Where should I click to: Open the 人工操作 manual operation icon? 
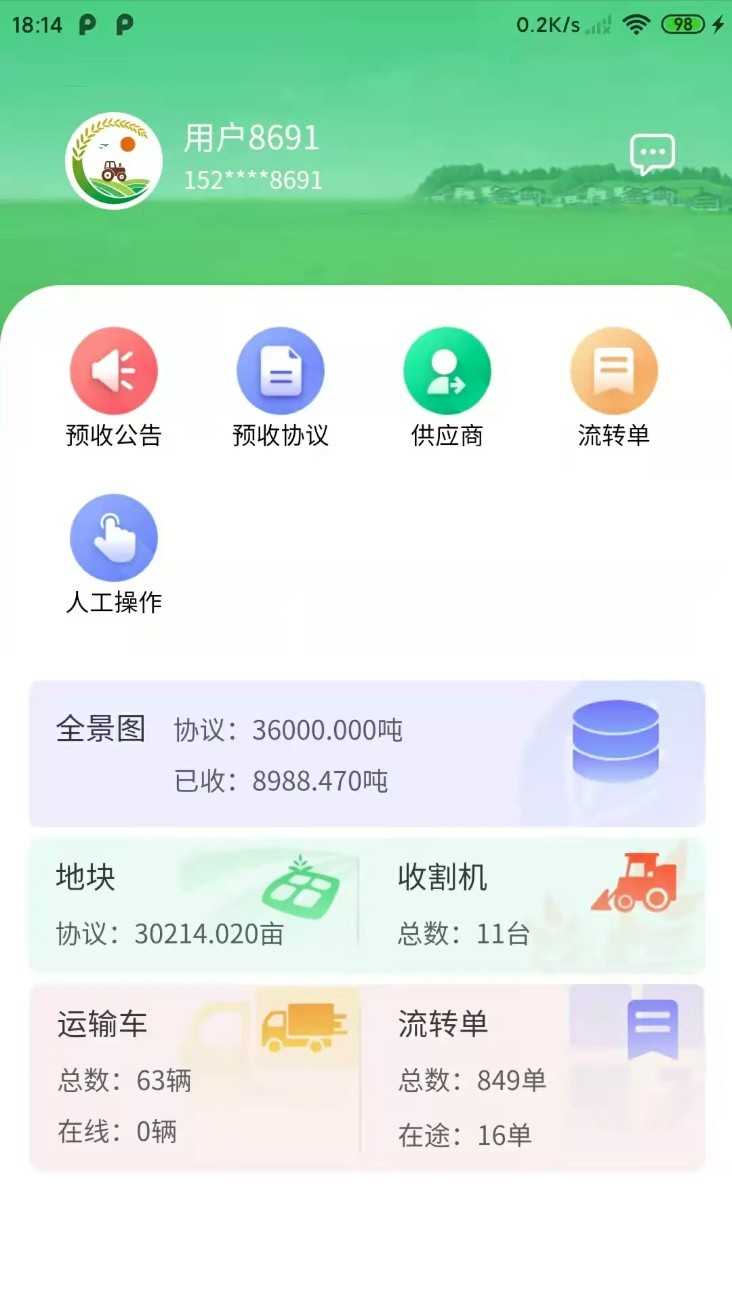pos(113,535)
